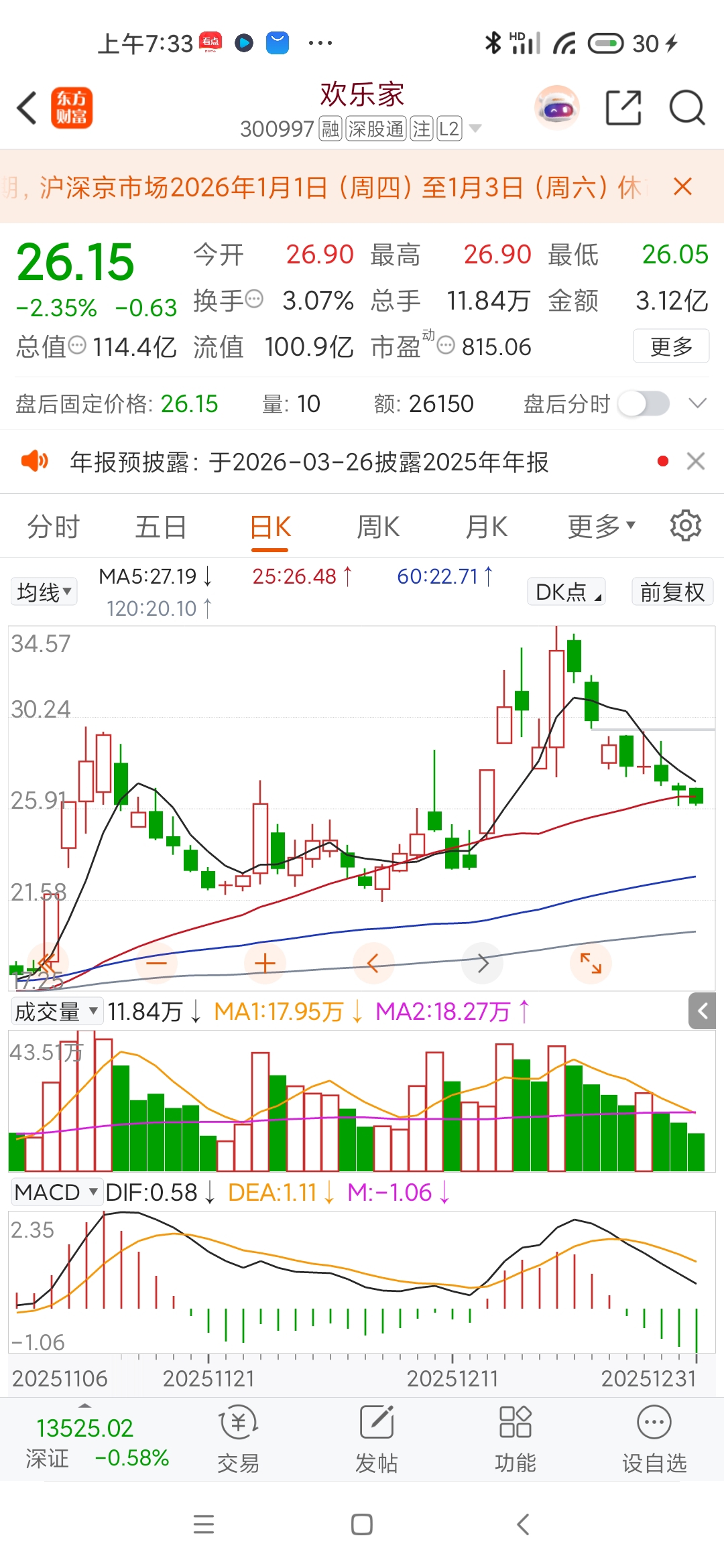The height and width of the screenshot is (1568, 724).
Task: Open the 均线 indicator dropdown
Action: click(x=44, y=592)
